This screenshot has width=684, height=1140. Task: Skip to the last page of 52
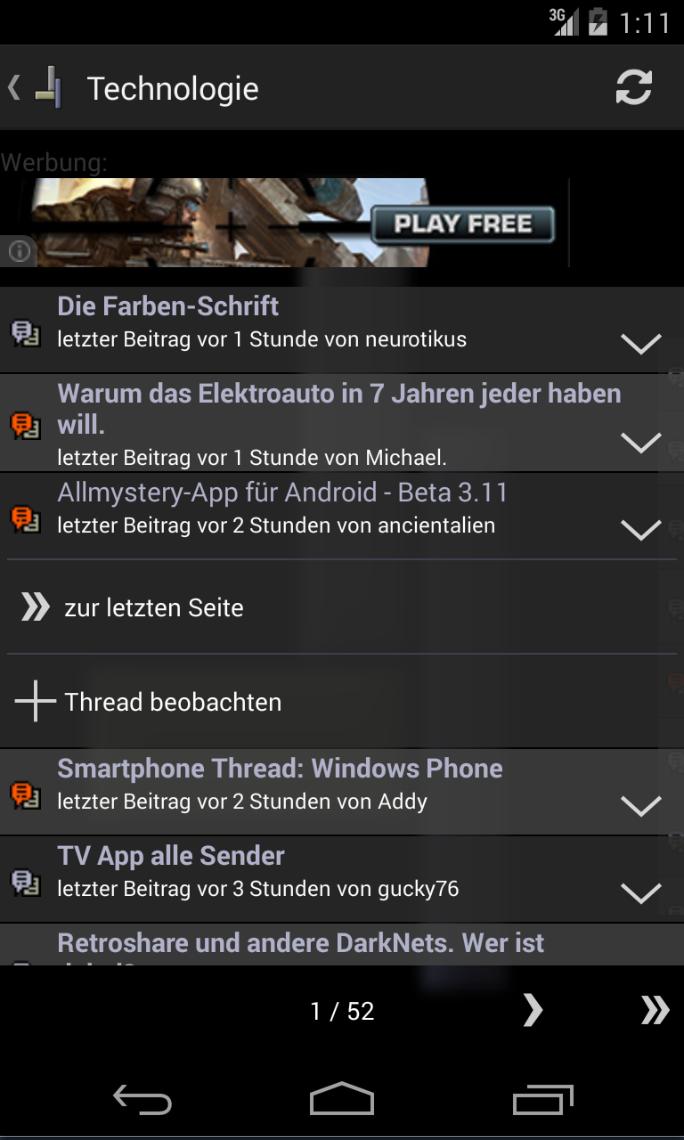655,1011
